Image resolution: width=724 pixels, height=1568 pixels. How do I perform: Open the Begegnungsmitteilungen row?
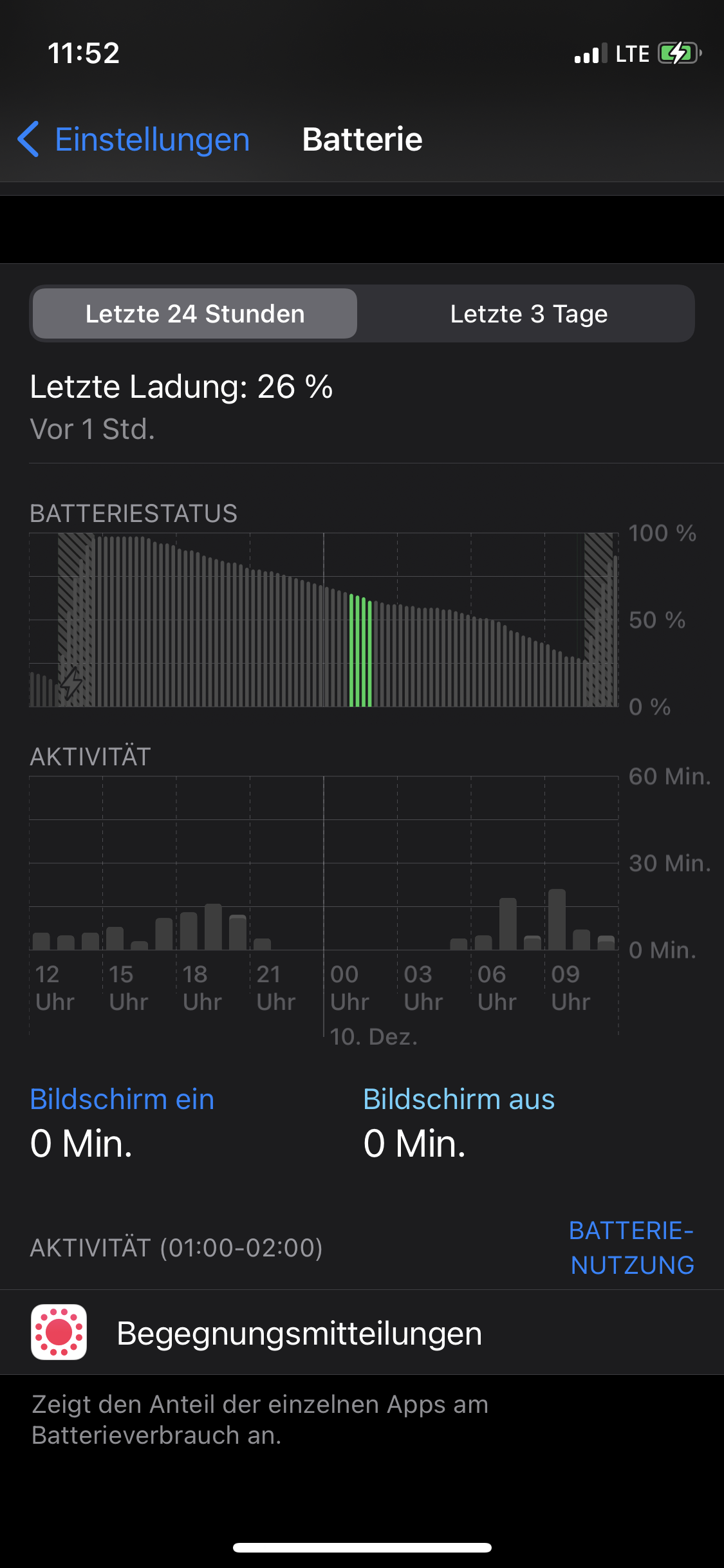tap(299, 1332)
